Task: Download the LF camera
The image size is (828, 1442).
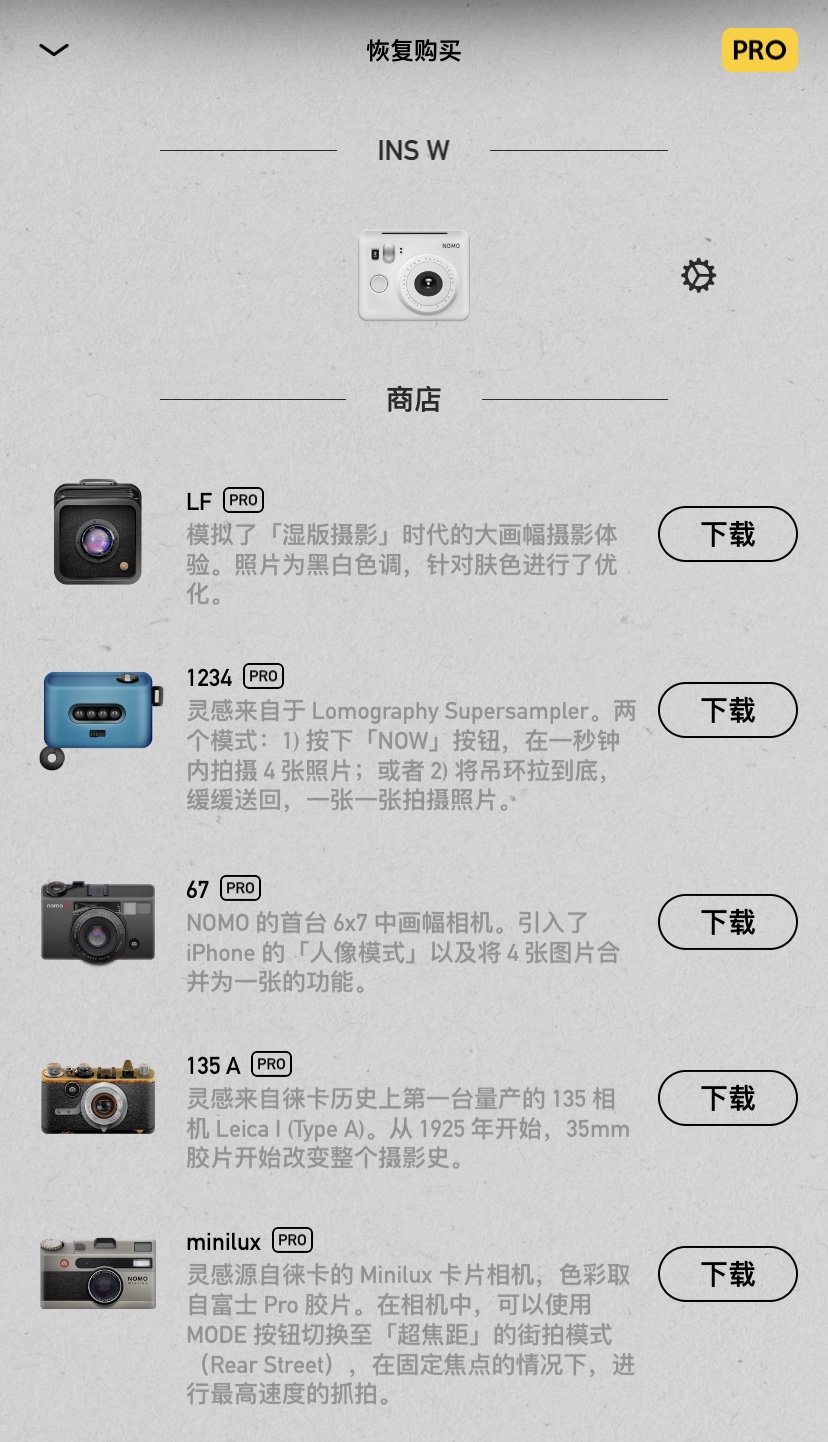Action: tap(728, 534)
